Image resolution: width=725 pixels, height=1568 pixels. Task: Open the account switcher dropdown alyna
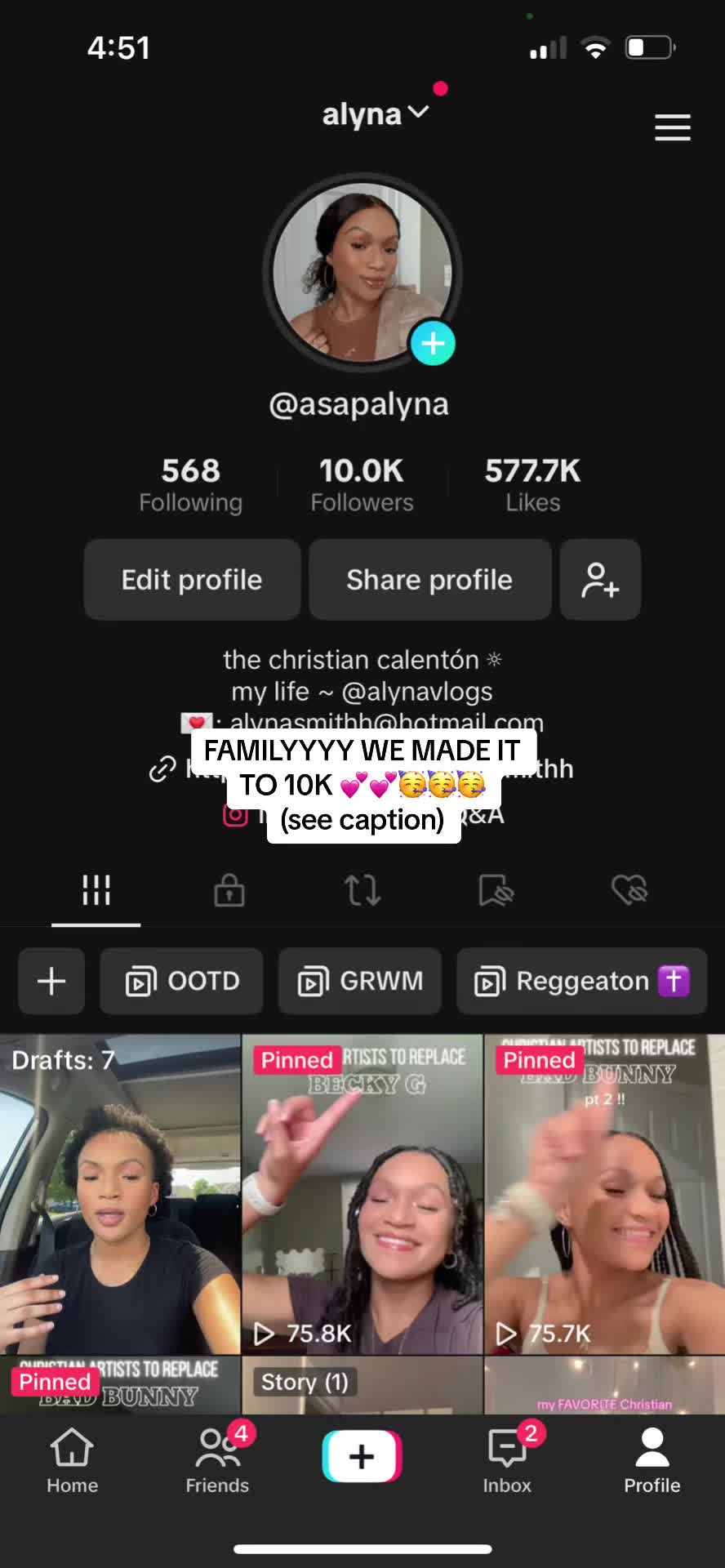coord(375,115)
